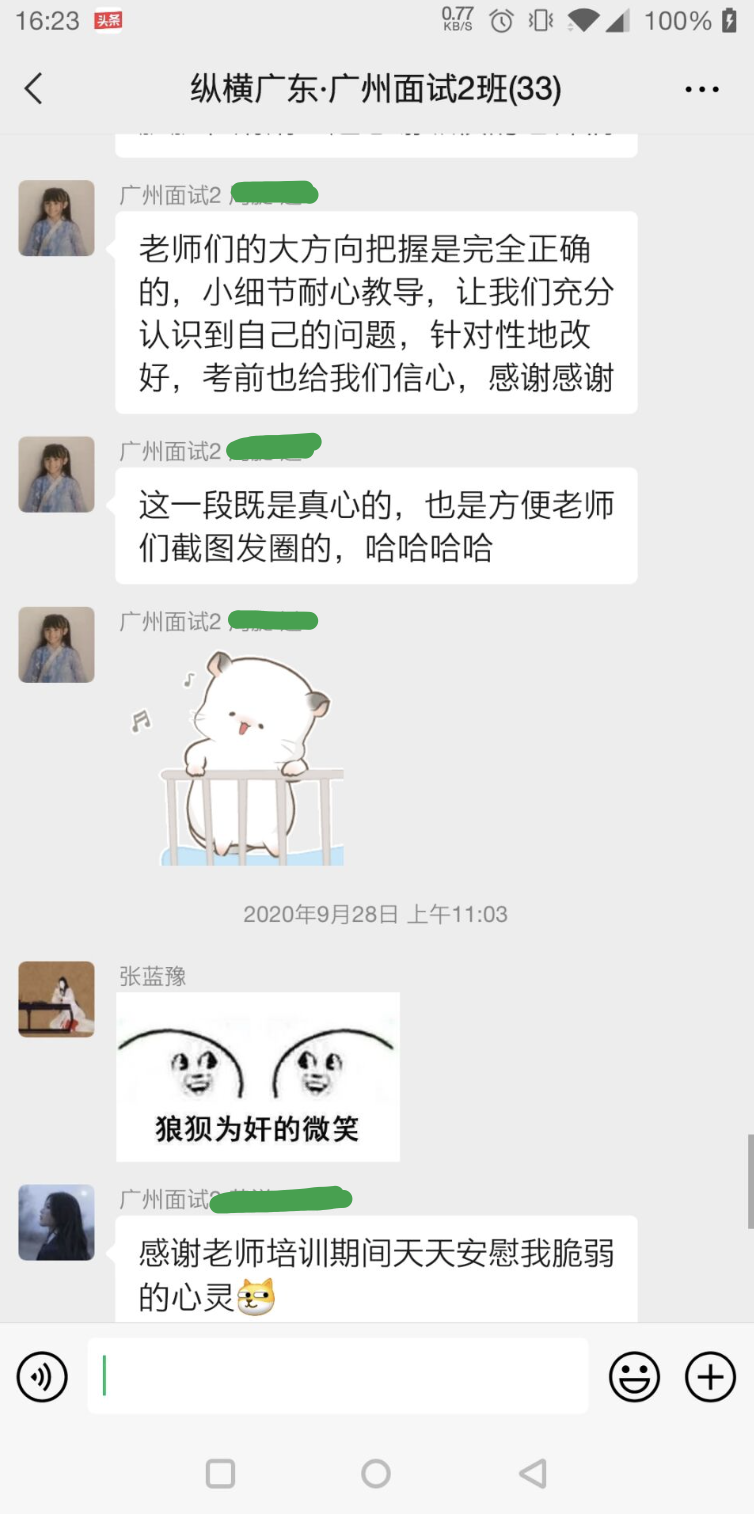Open avatar beside 感谢老师培训期间 message
Screen dimensions: 754x1514
(x=57, y=1222)
